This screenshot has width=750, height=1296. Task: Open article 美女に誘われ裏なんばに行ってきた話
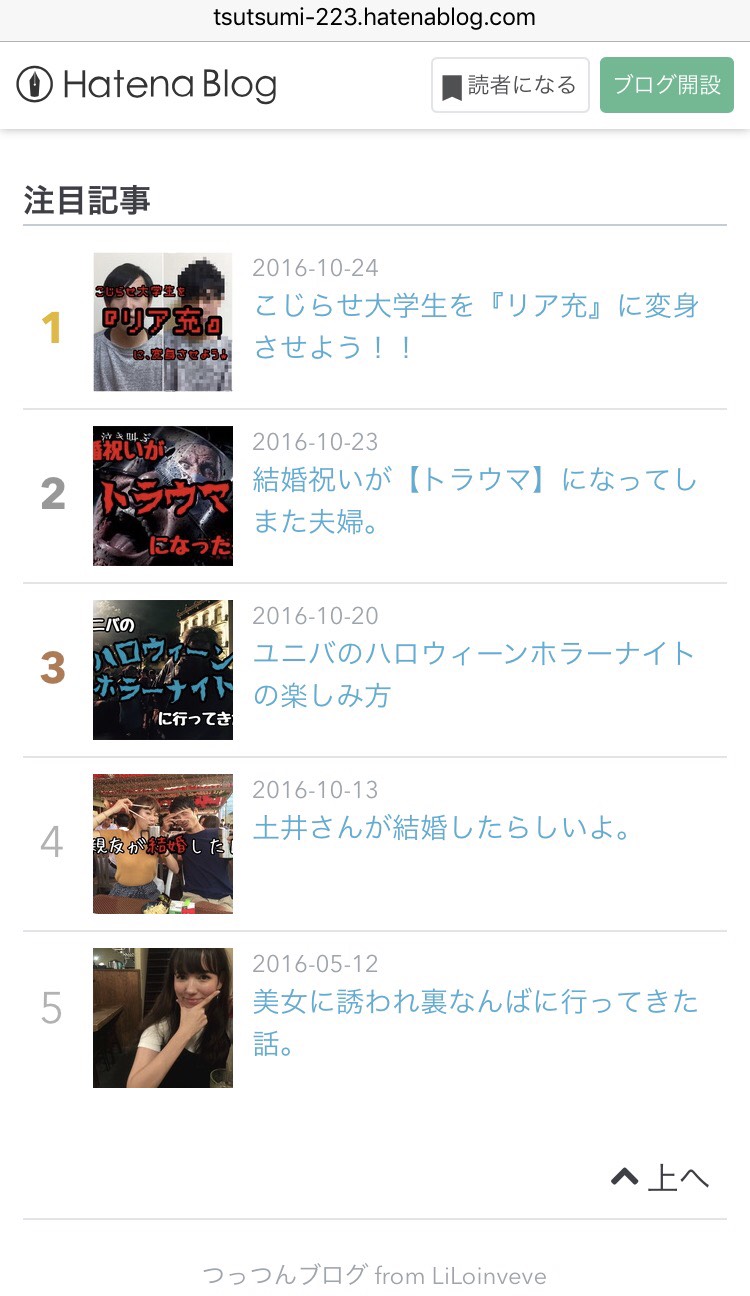point(475,1022)
